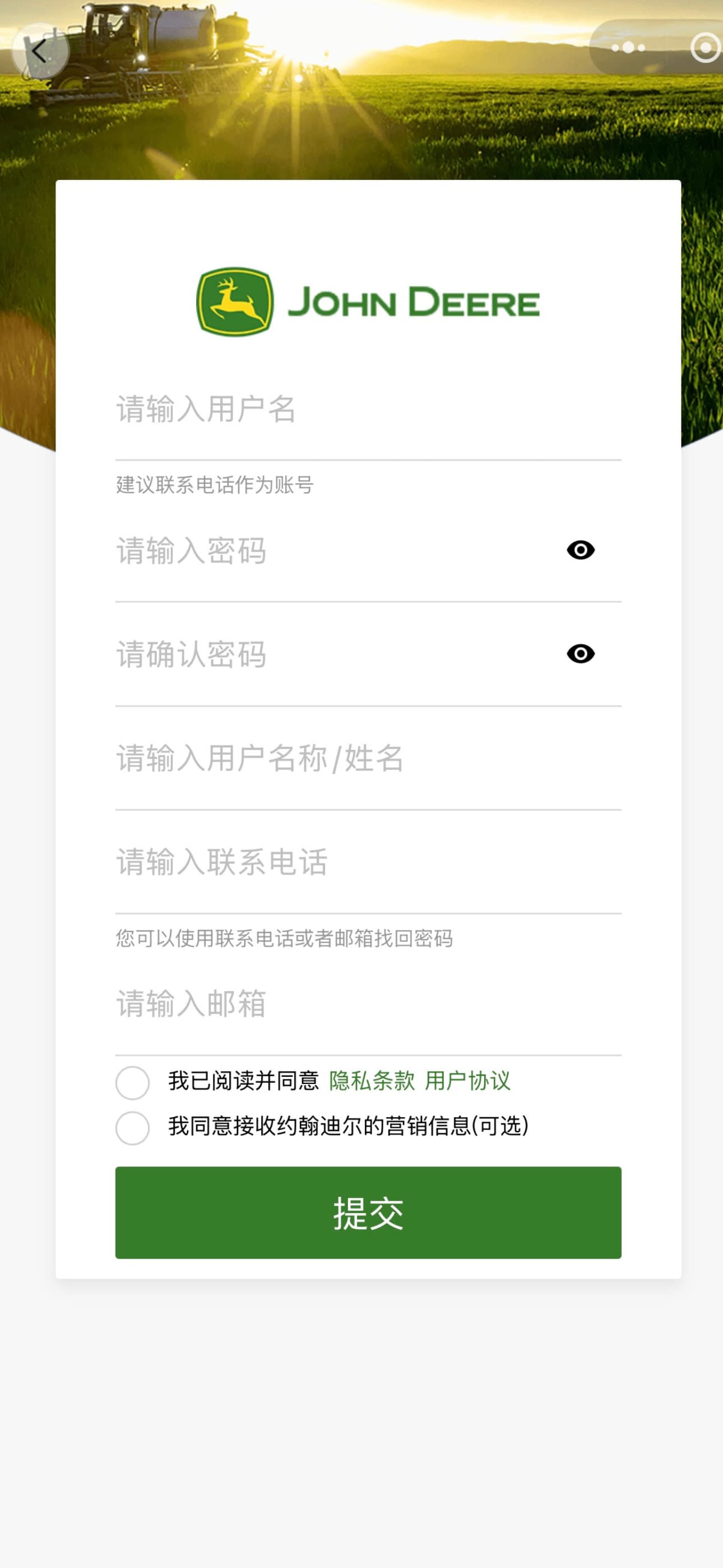Reveal the confirm password field contents

pos(581,654)
